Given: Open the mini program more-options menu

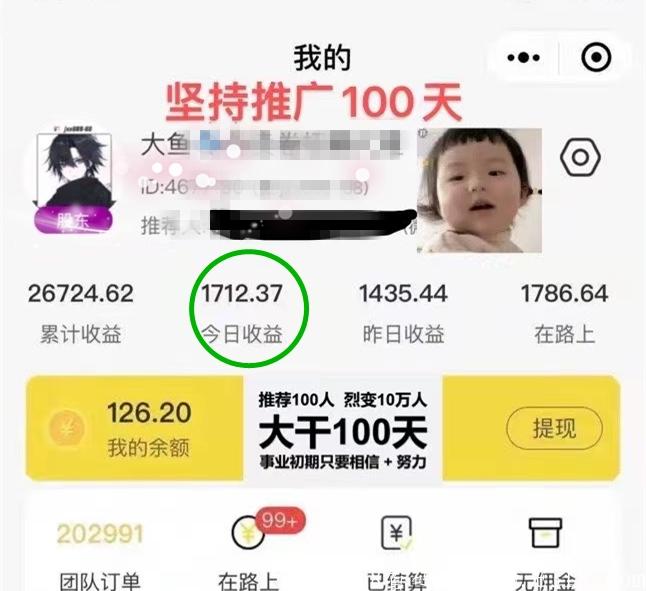Looking at the screenshot, I should tap(523, 58).
